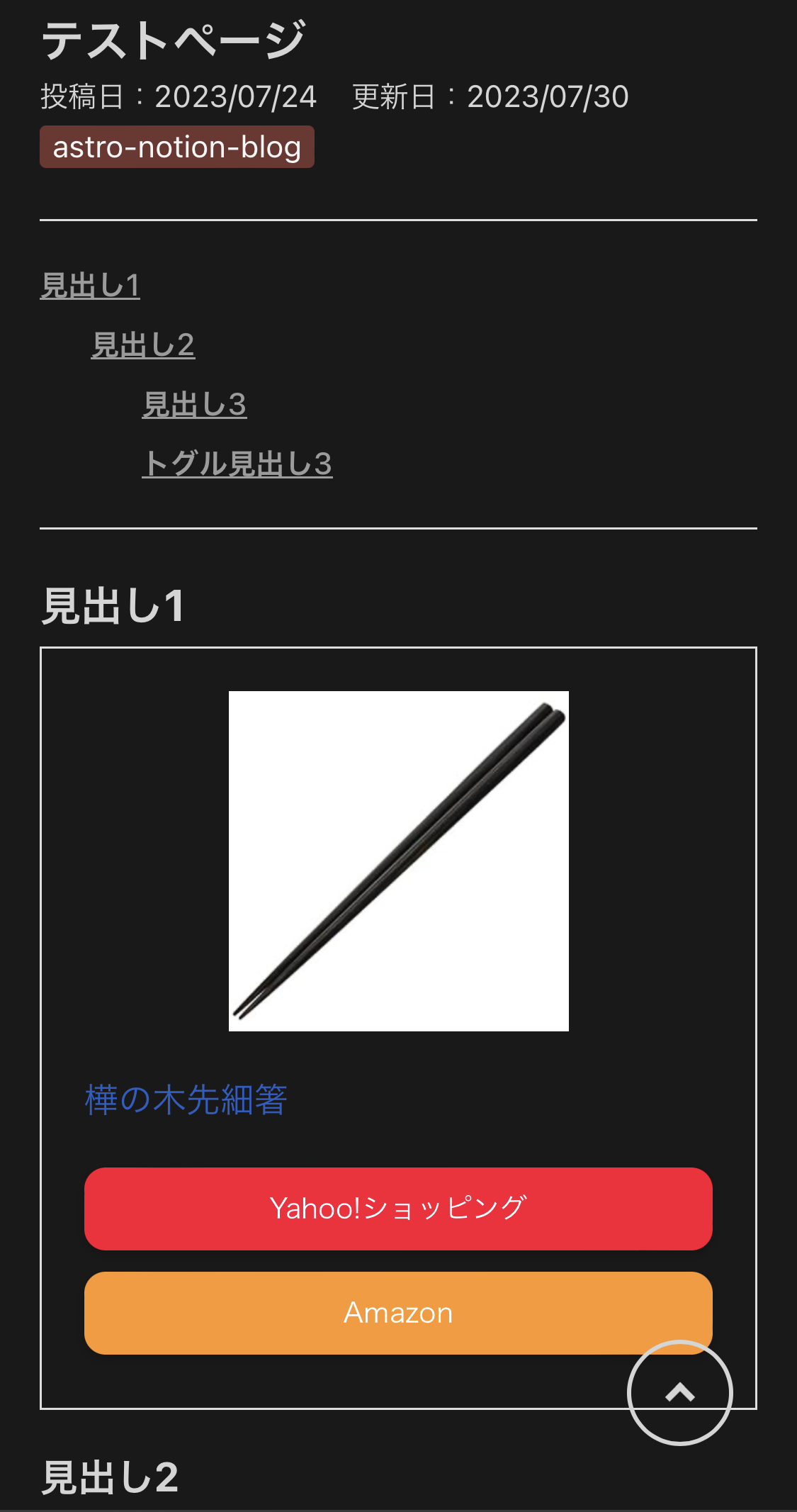Open the chopsticks product image
Screen dimensions: 797x1512
click(x=398, y=861)
